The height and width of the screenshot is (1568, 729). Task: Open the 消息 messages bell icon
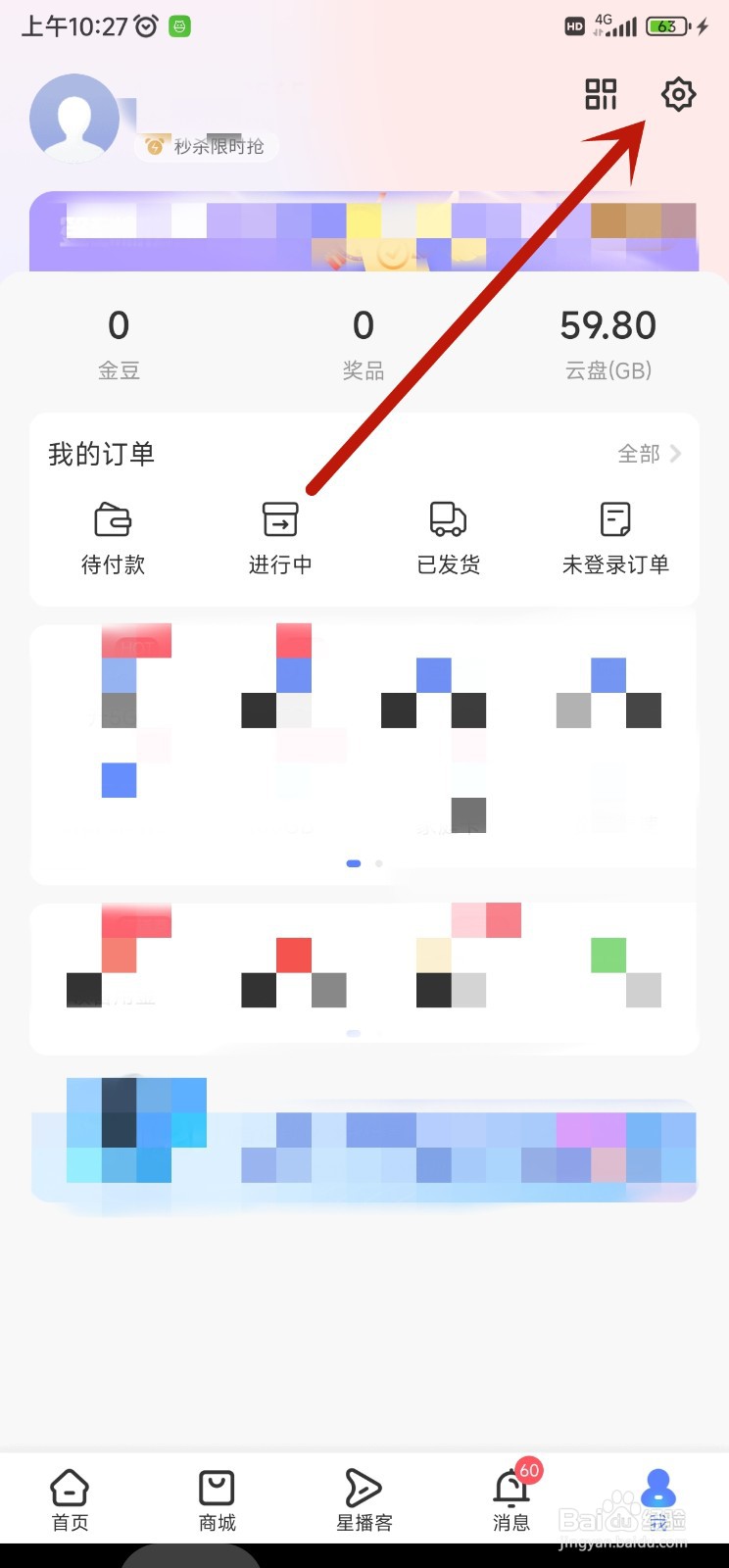tap(510, 1493)
